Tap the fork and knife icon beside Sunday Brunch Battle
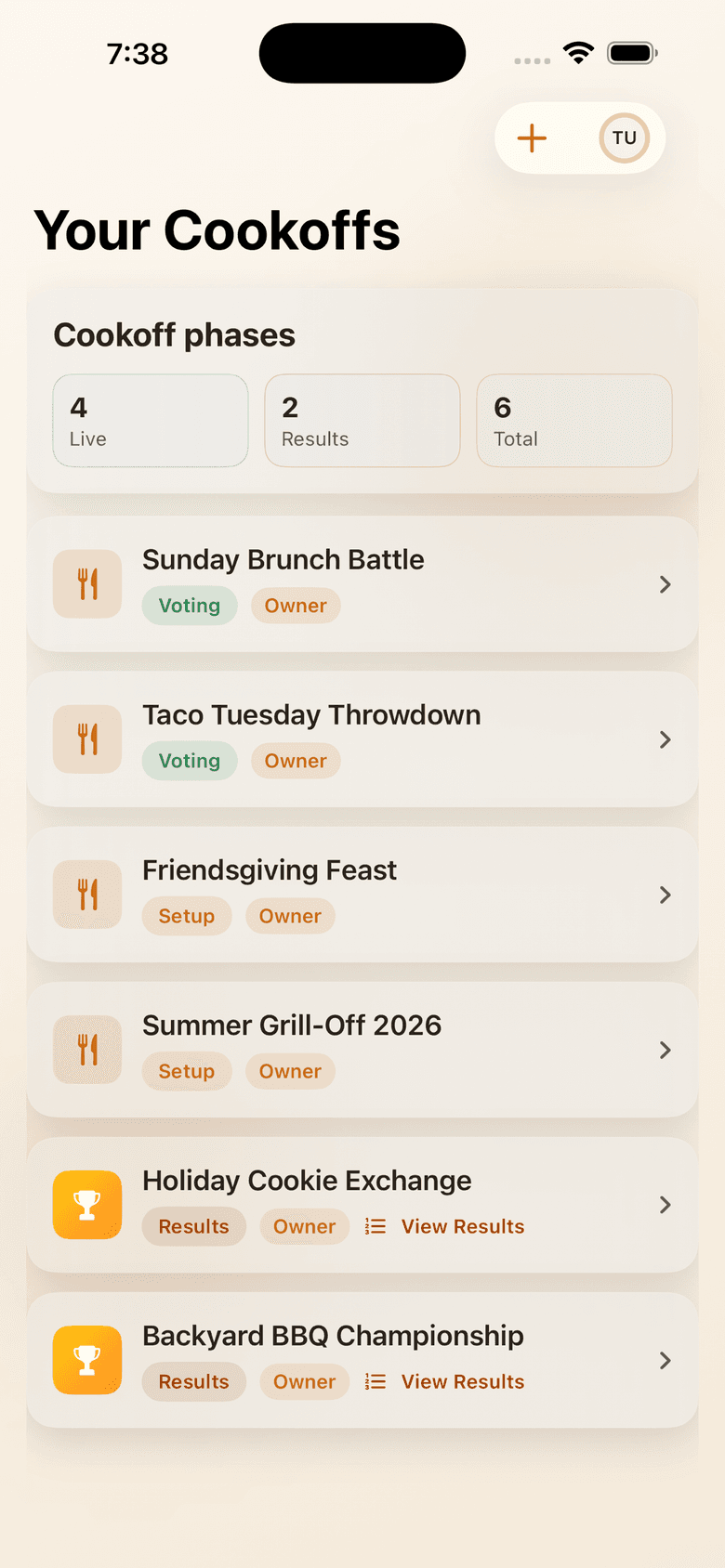The width and height of the screenshot is (725, 1568). click(86, 583)
